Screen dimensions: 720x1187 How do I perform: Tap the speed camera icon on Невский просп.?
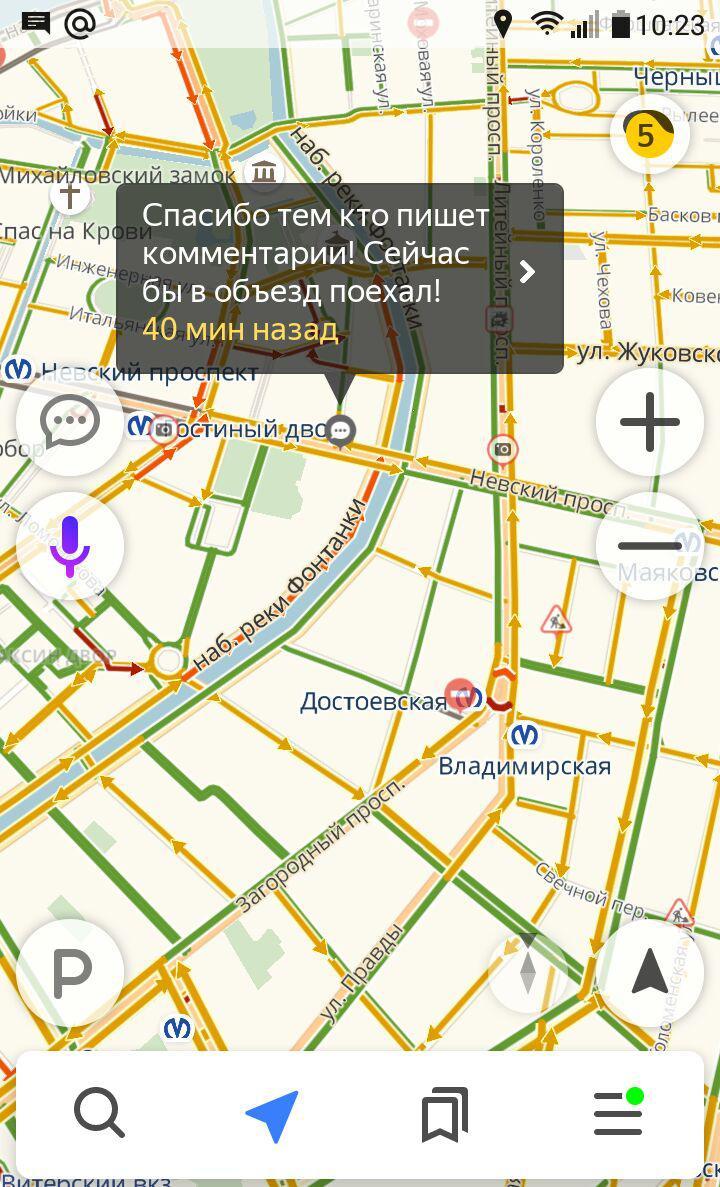coord(503,450)
